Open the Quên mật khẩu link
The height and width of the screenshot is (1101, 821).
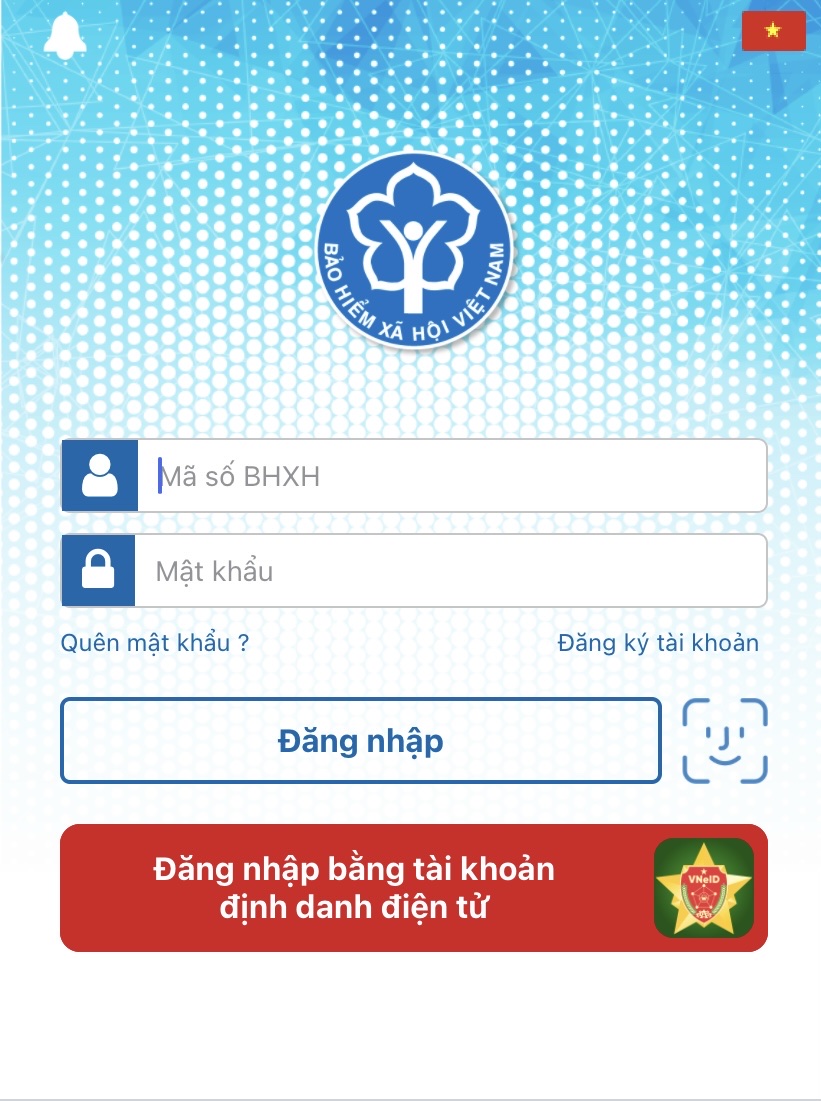(x=155, y=643)
